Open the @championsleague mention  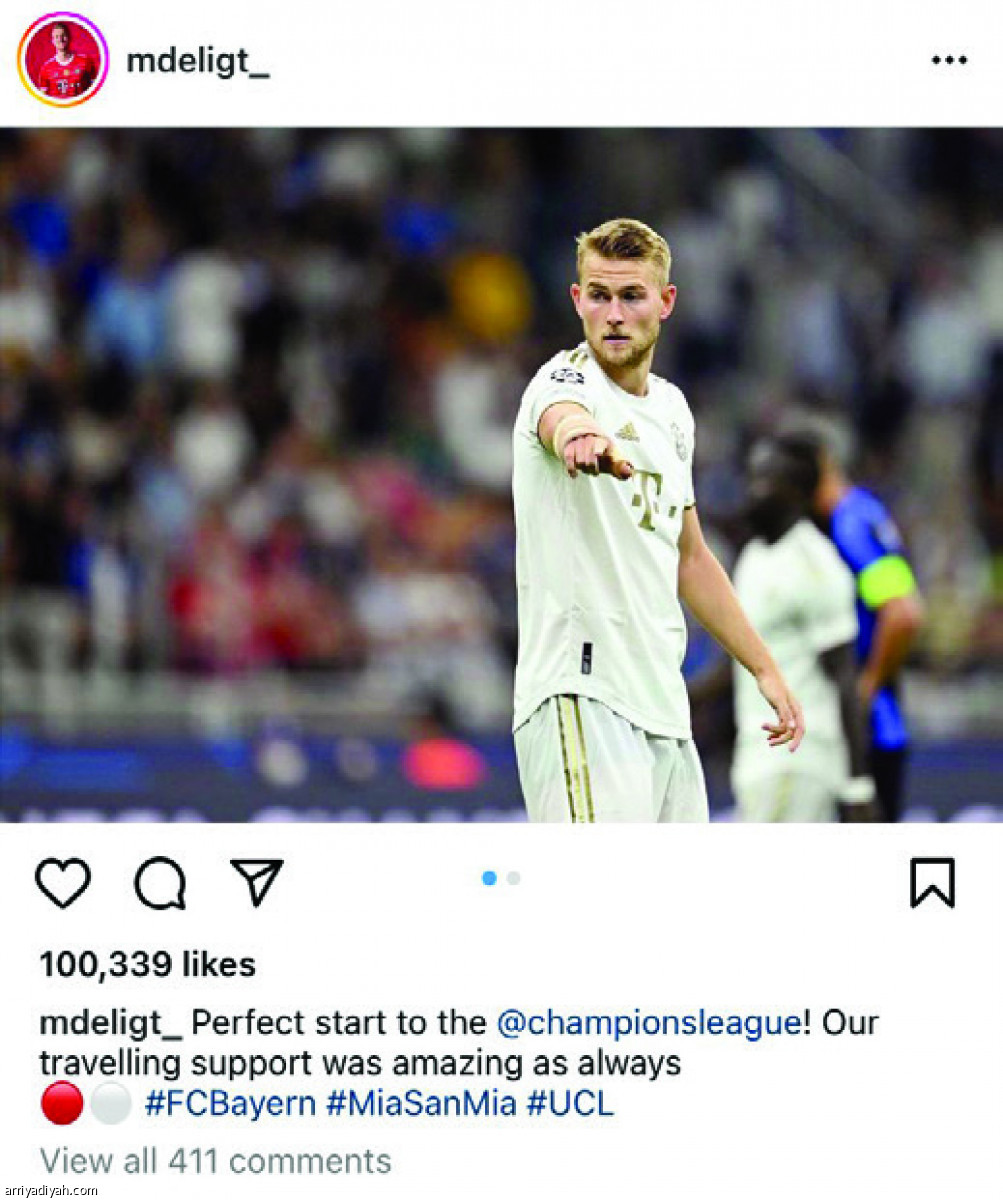tap(648, 1023)
